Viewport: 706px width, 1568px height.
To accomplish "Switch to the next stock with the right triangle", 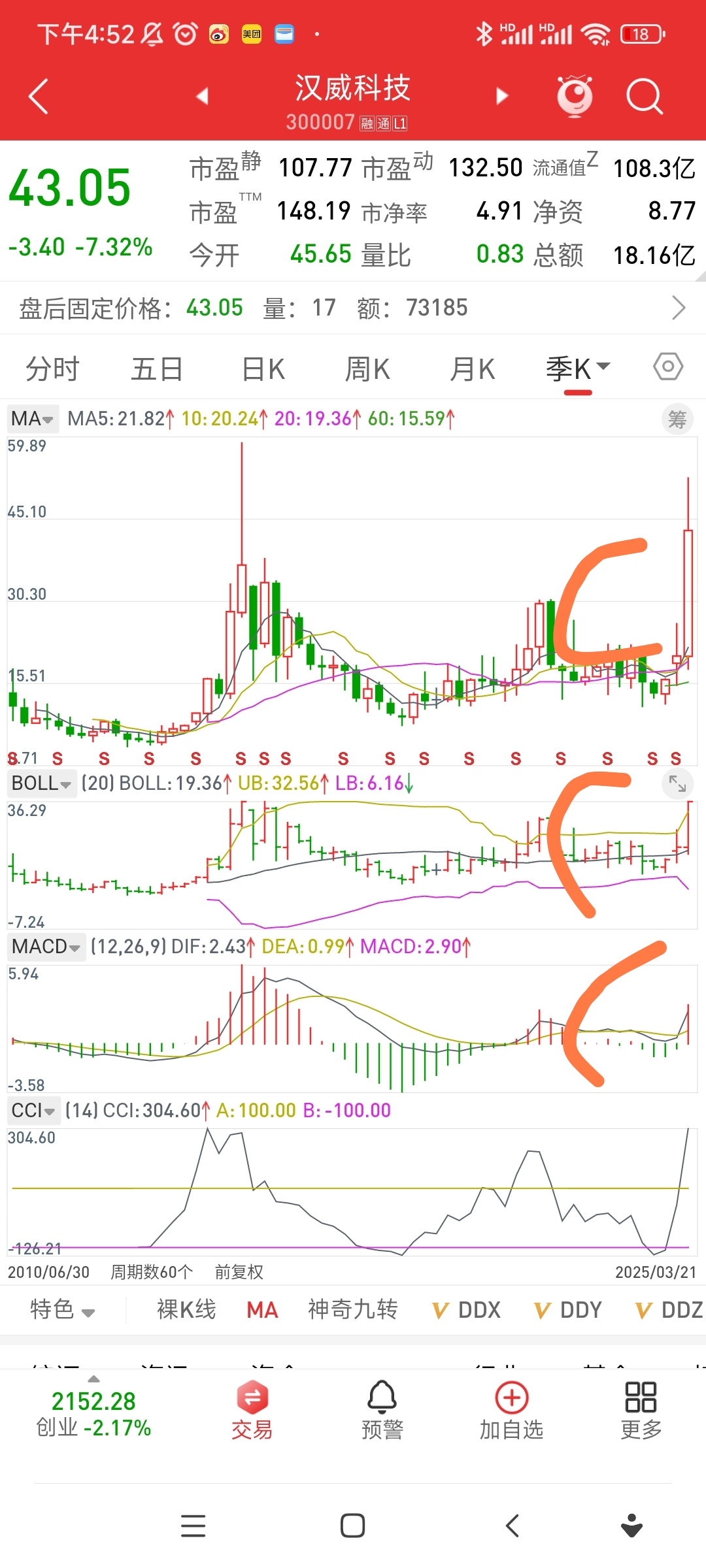I will [x=501, y=97].
